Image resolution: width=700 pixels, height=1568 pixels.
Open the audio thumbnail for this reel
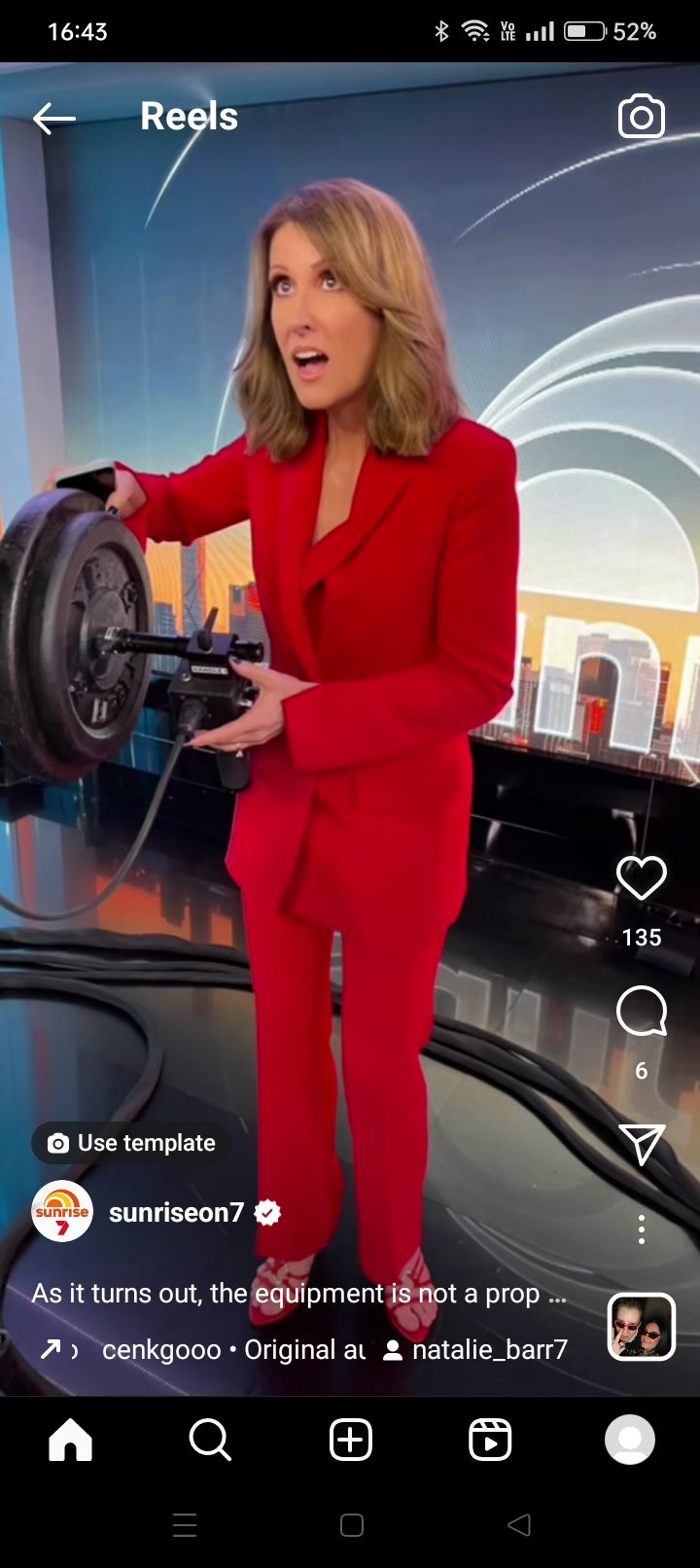pyautogui.click(x=641, y=1327)
